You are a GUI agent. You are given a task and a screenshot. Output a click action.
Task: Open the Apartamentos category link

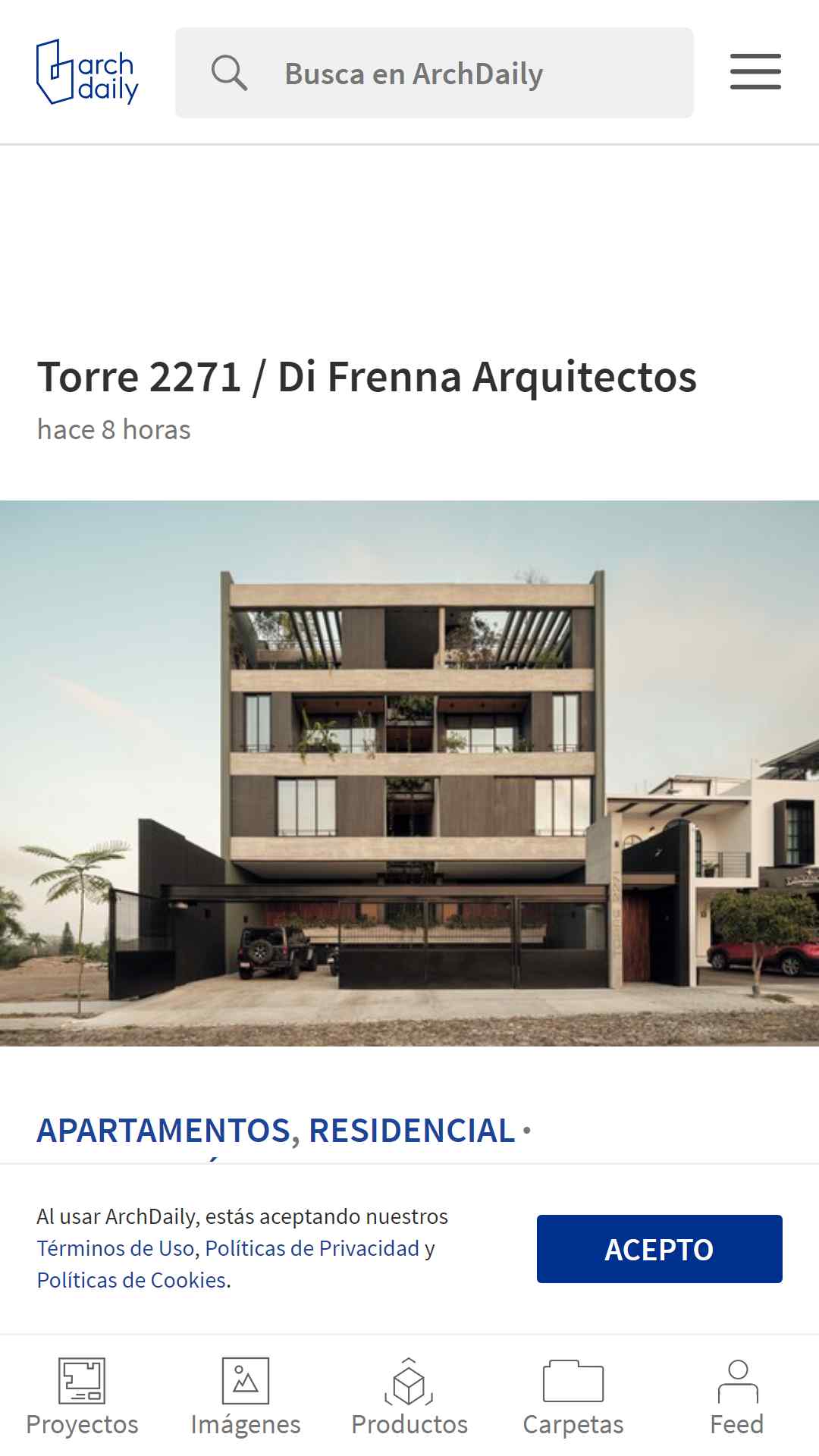(163, 1131)
